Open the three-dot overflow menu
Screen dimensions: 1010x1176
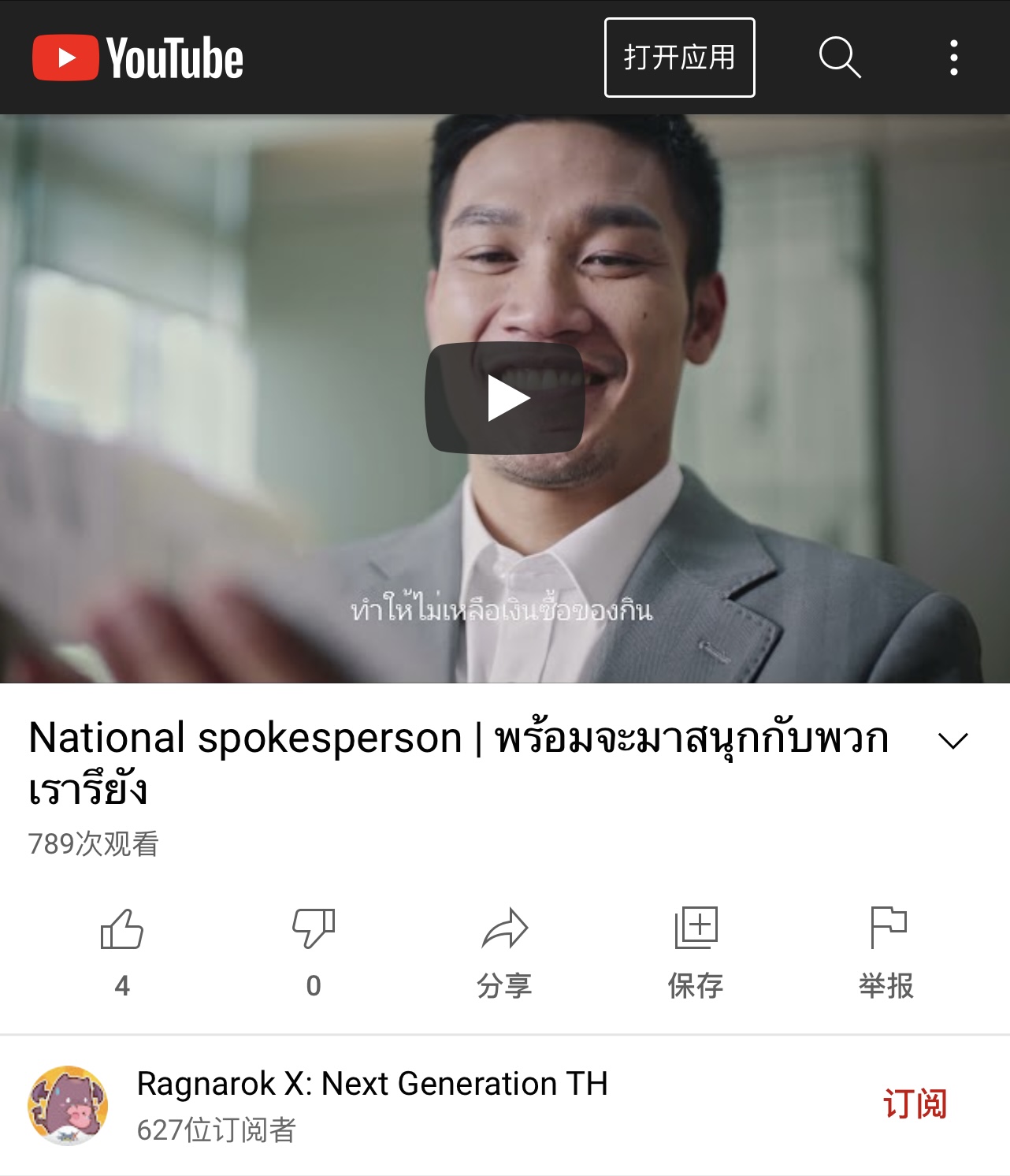click(x=953, y=58)
